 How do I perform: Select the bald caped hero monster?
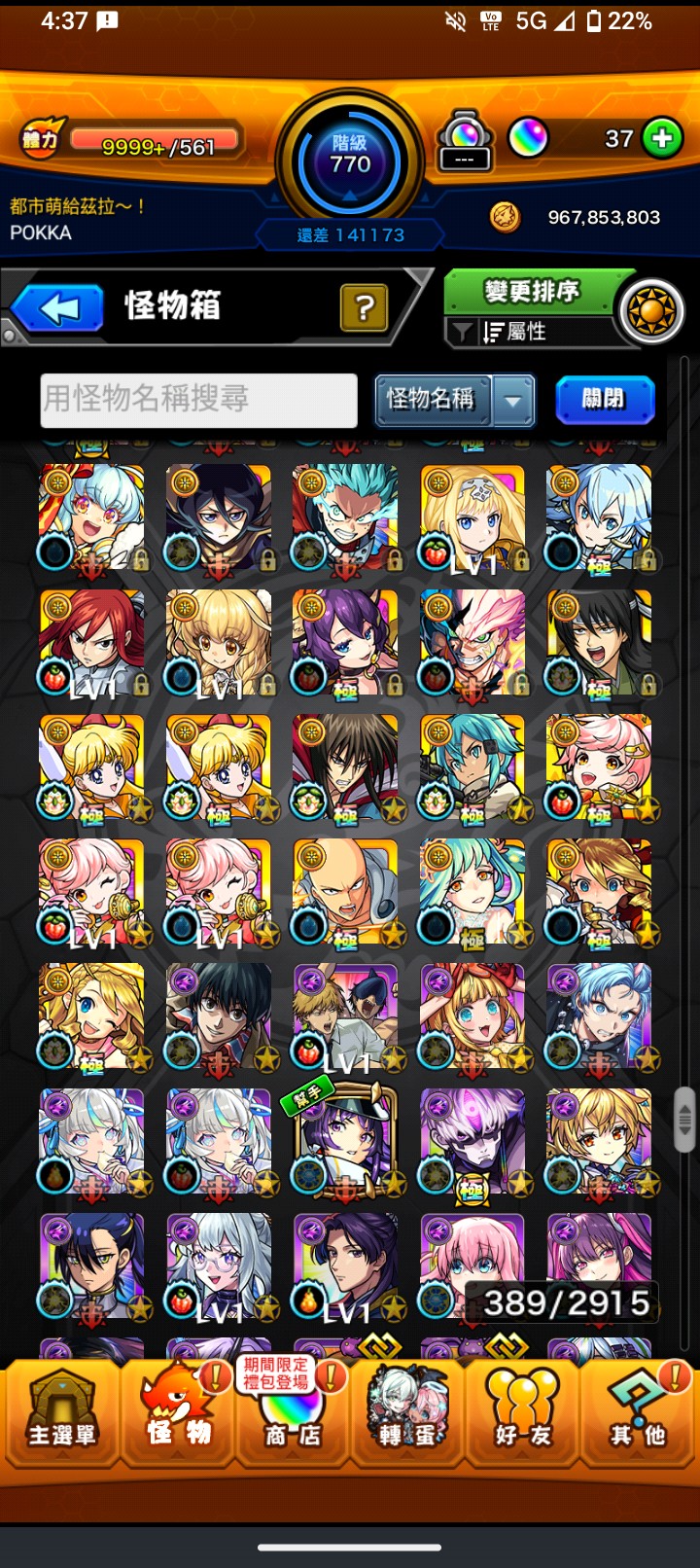(345, 893)
